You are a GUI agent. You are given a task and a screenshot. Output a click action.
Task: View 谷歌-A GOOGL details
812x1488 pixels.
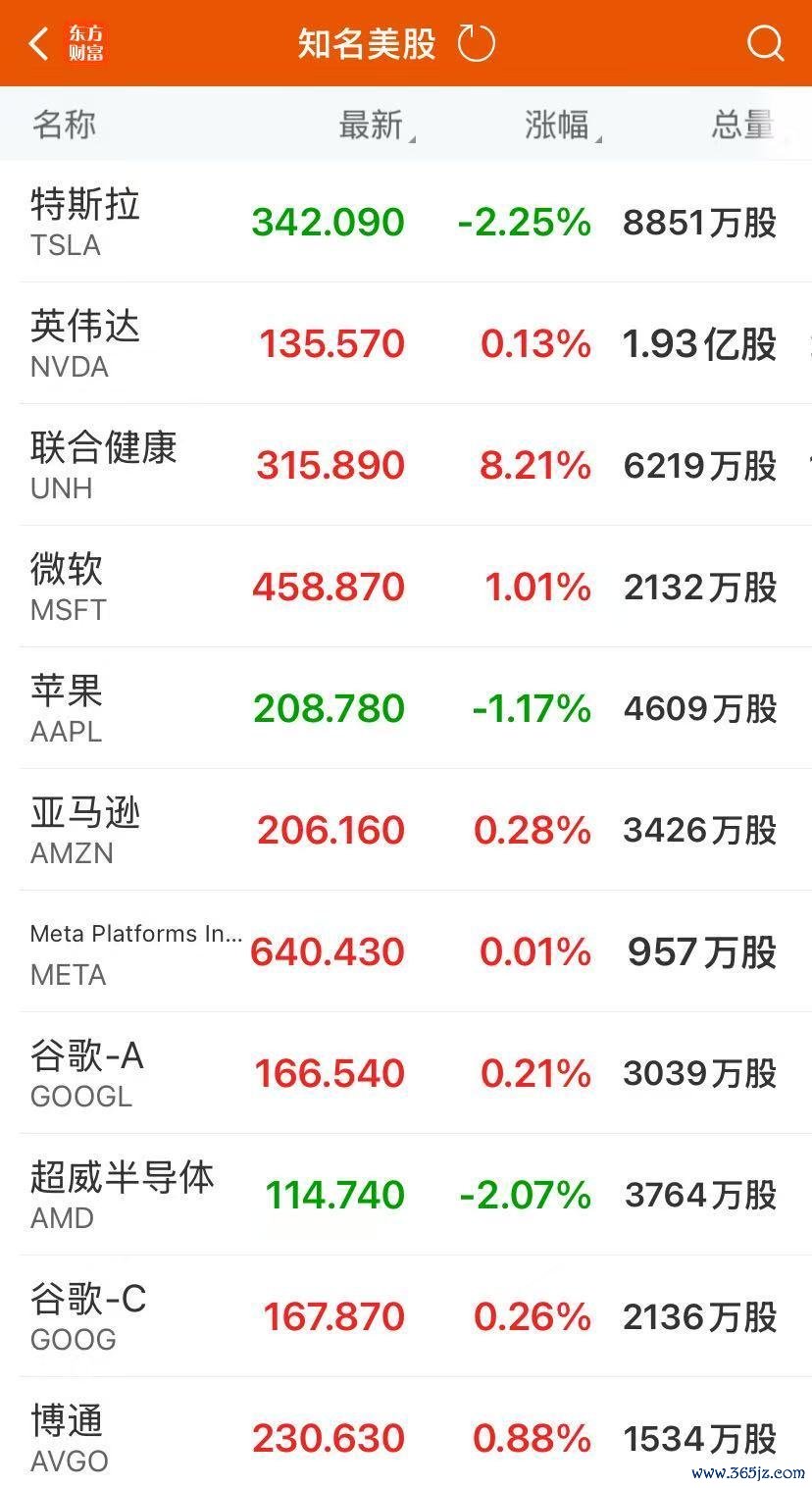click(x=406, y=1073)
